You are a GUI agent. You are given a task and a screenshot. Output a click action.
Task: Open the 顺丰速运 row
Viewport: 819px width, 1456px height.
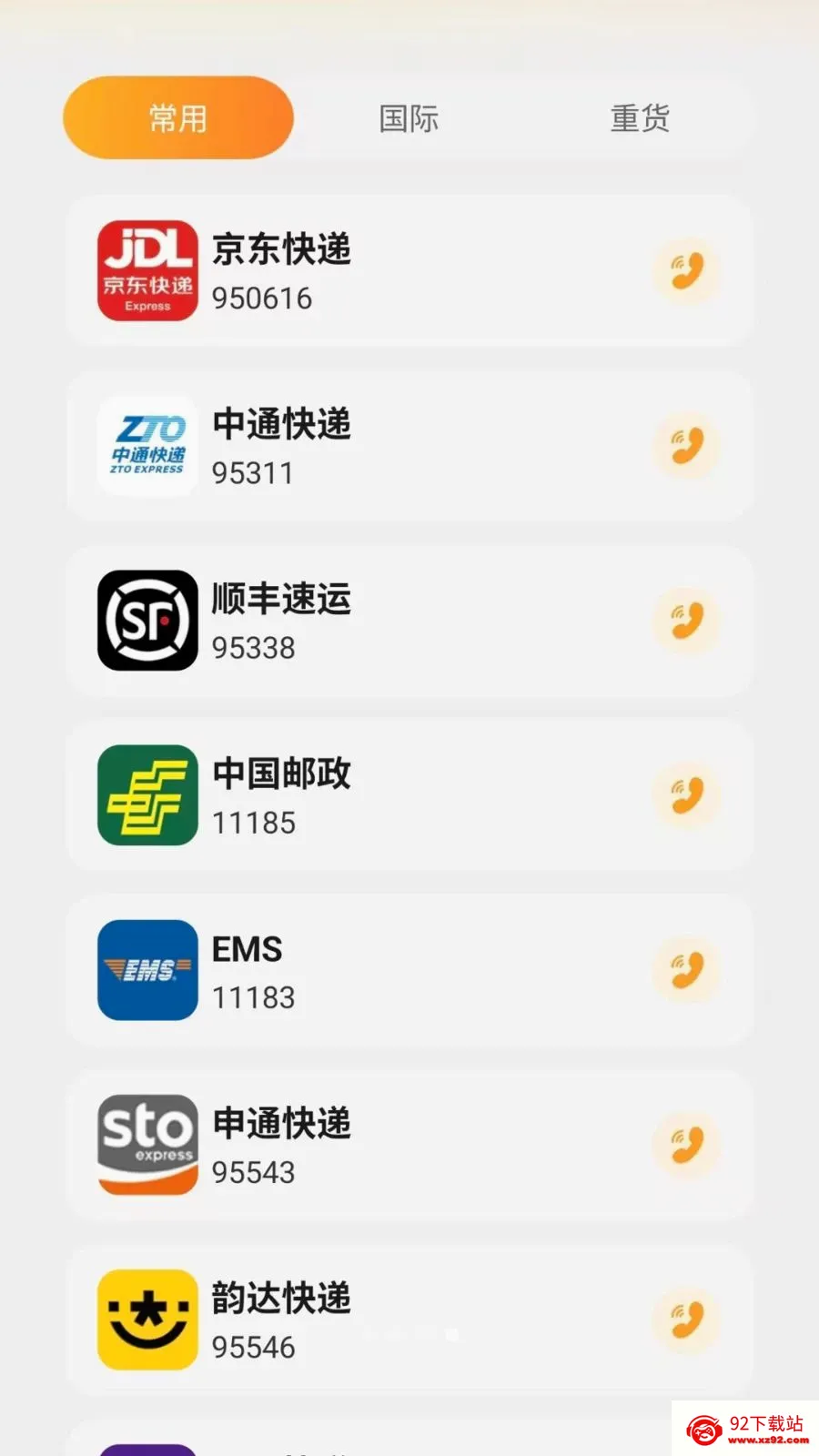point(409,620)
